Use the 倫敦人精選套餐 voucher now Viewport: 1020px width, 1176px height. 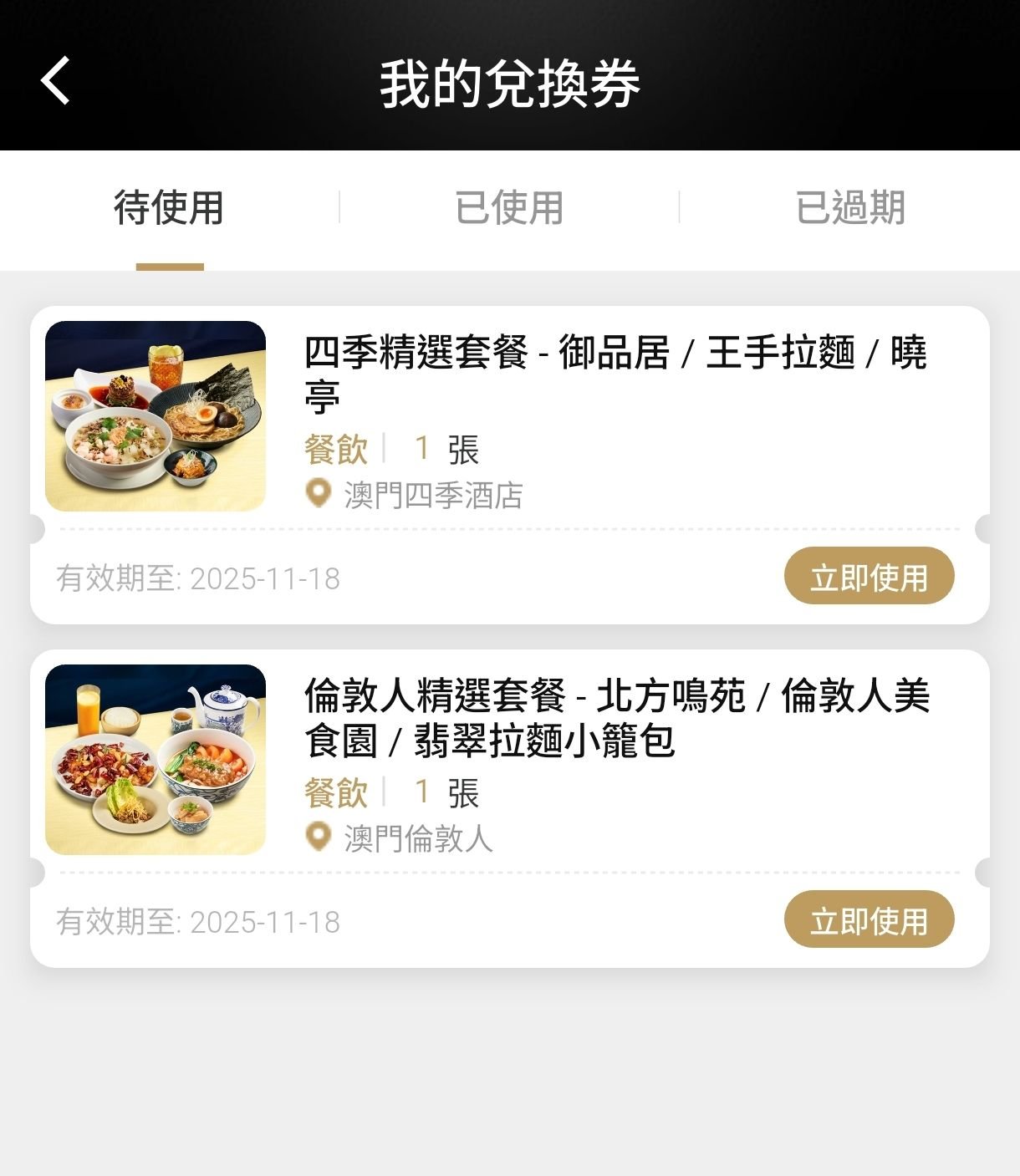click(869, 920)
